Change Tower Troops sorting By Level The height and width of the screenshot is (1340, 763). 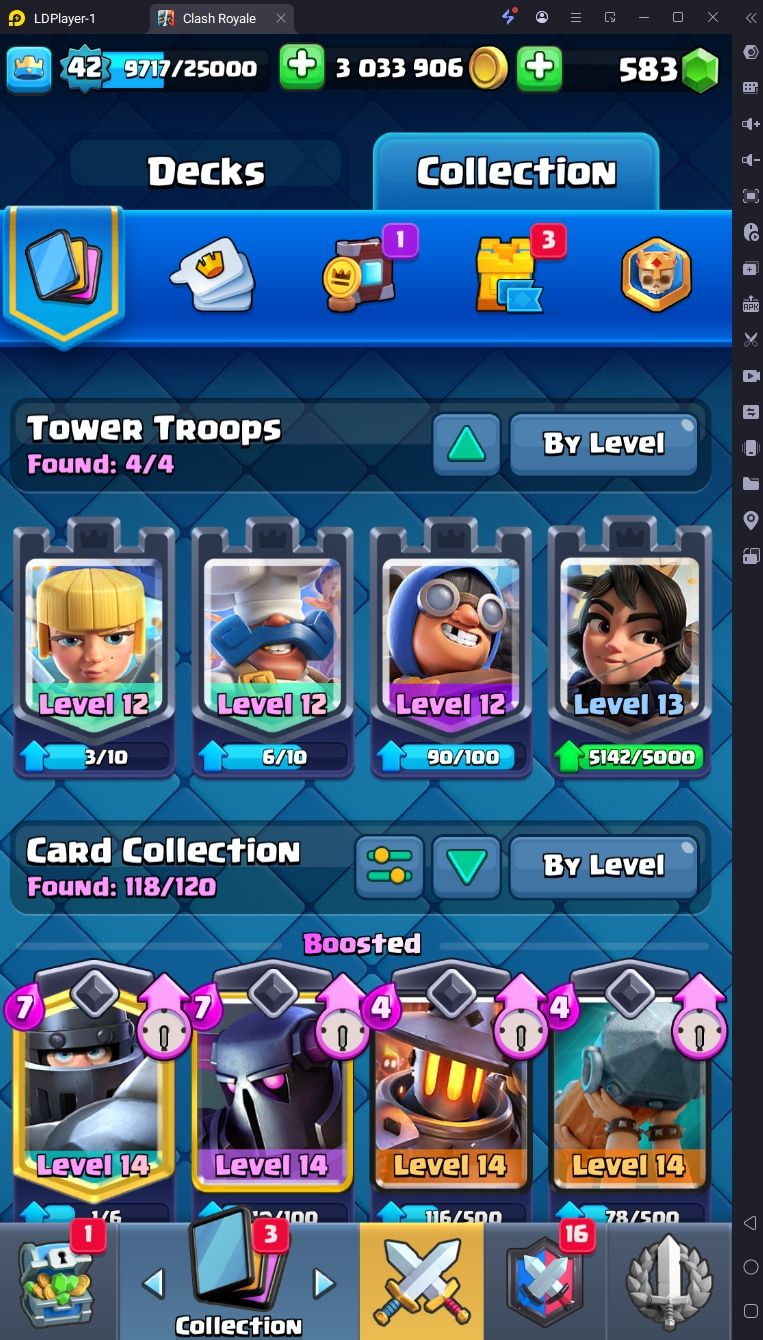click(604, 443)
